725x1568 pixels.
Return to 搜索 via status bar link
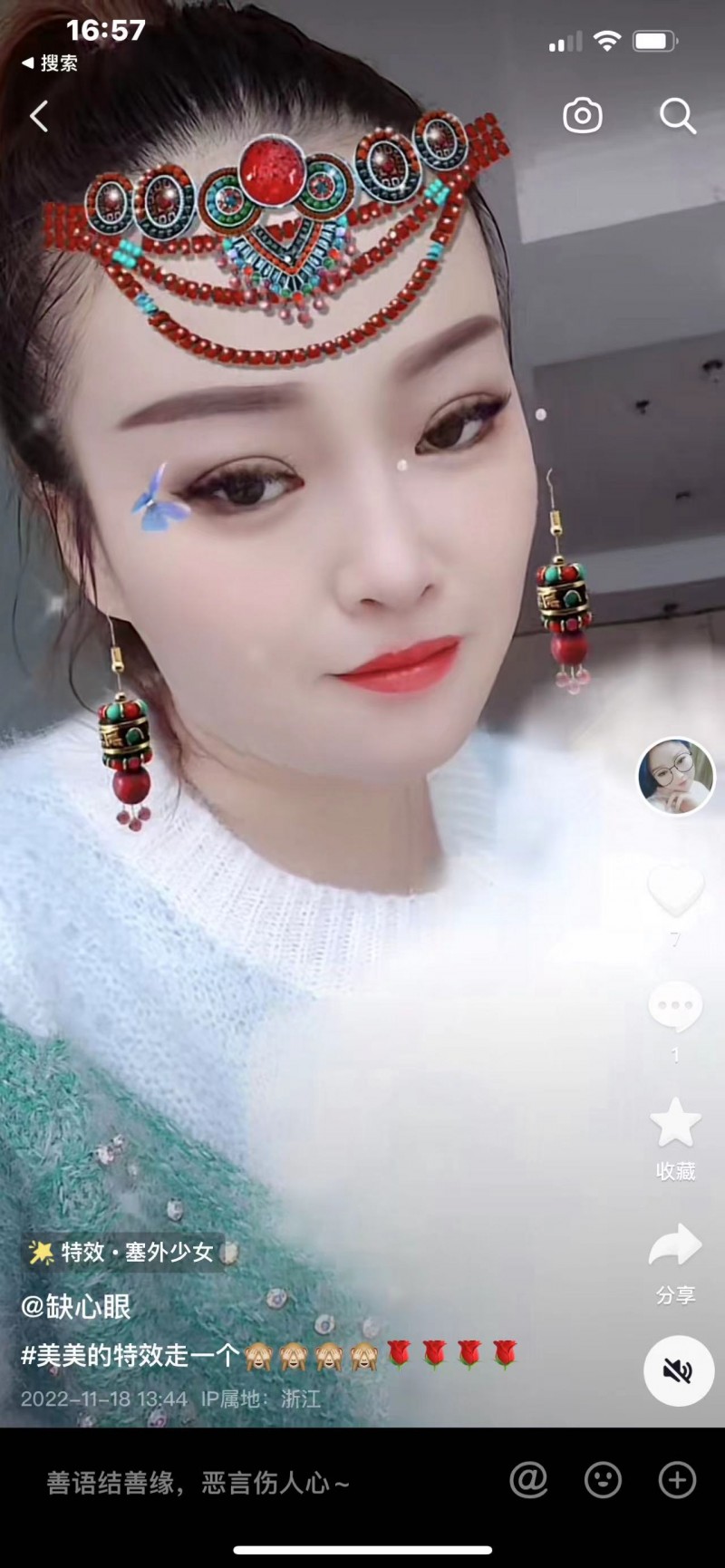tap(50, 63)
